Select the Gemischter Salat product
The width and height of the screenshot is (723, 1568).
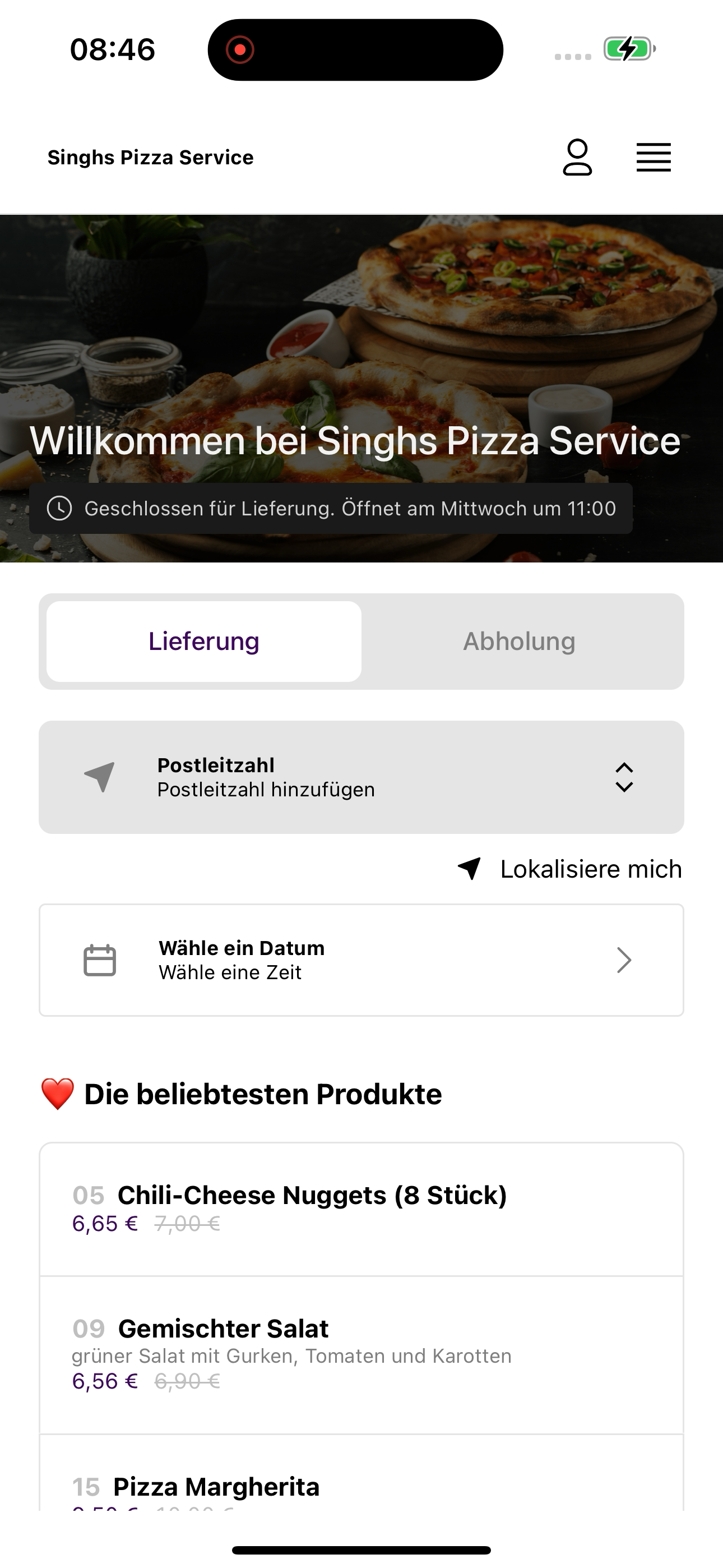[361, 1355]
